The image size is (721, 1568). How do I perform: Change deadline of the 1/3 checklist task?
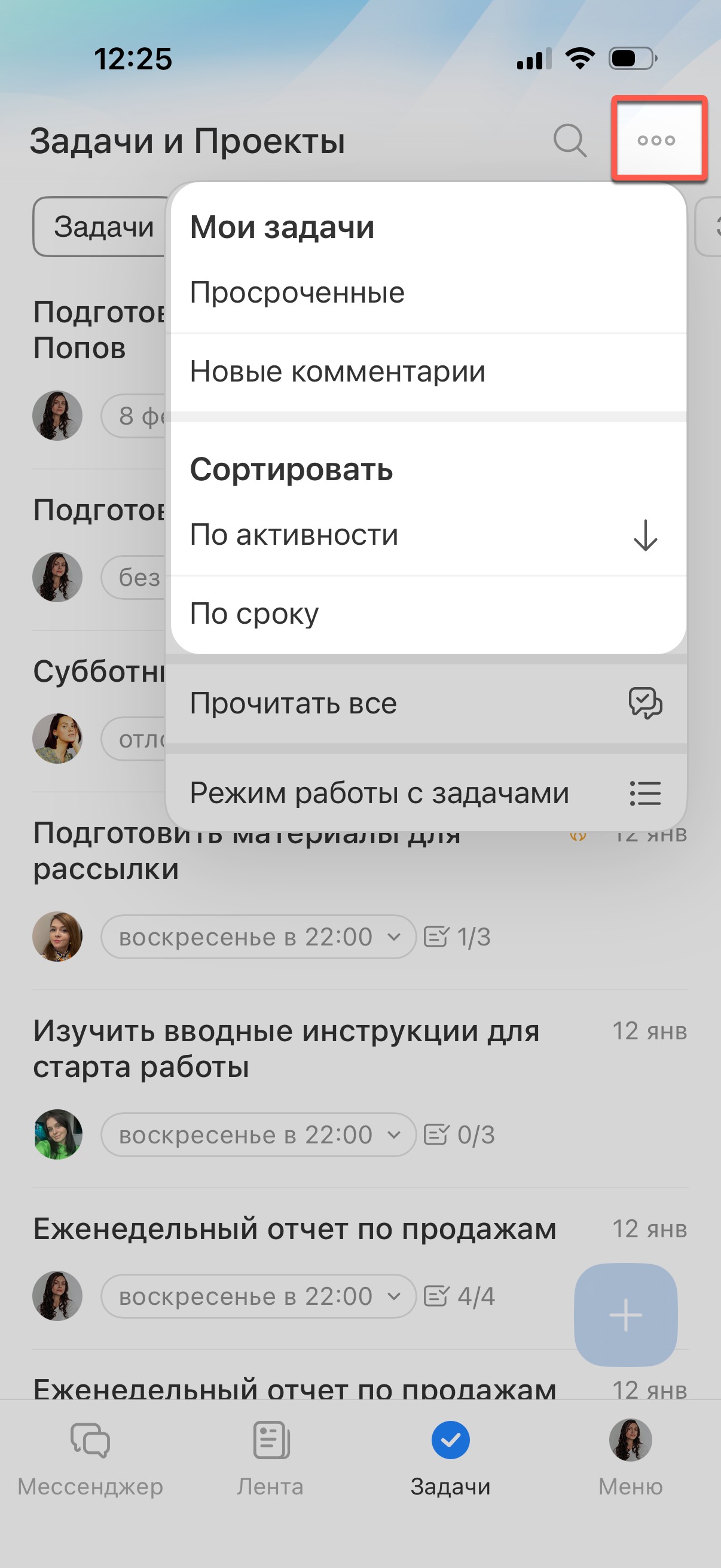[258, 936]
